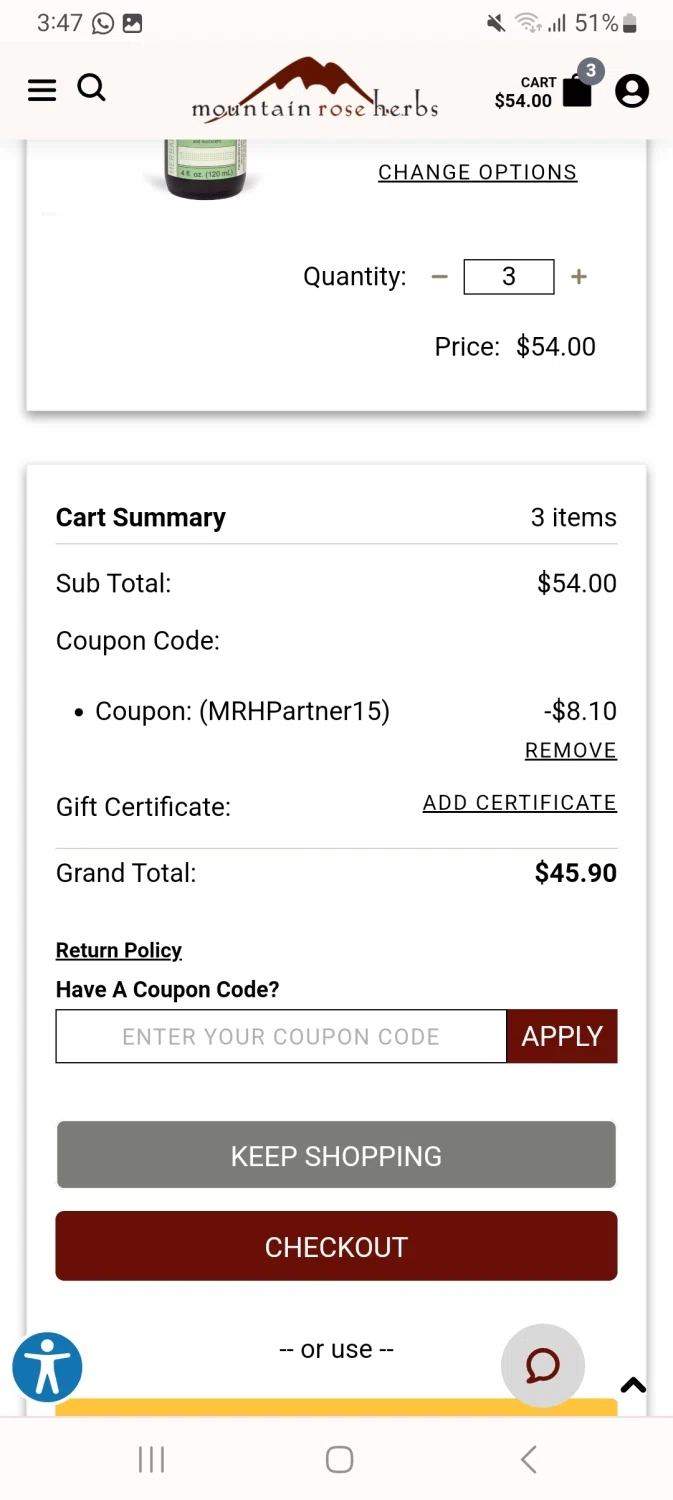
Task: Go to Mountain Rose Herbs homepage
Action: (314, 91)
